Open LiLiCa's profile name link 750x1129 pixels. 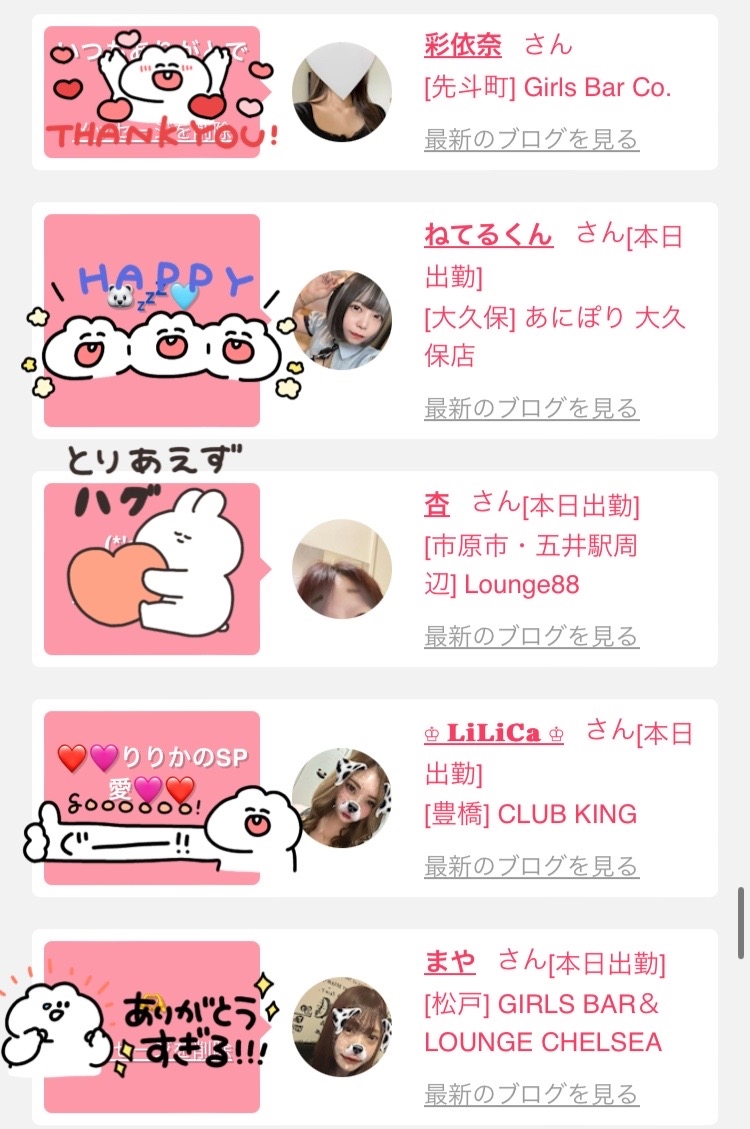[494, 734]
